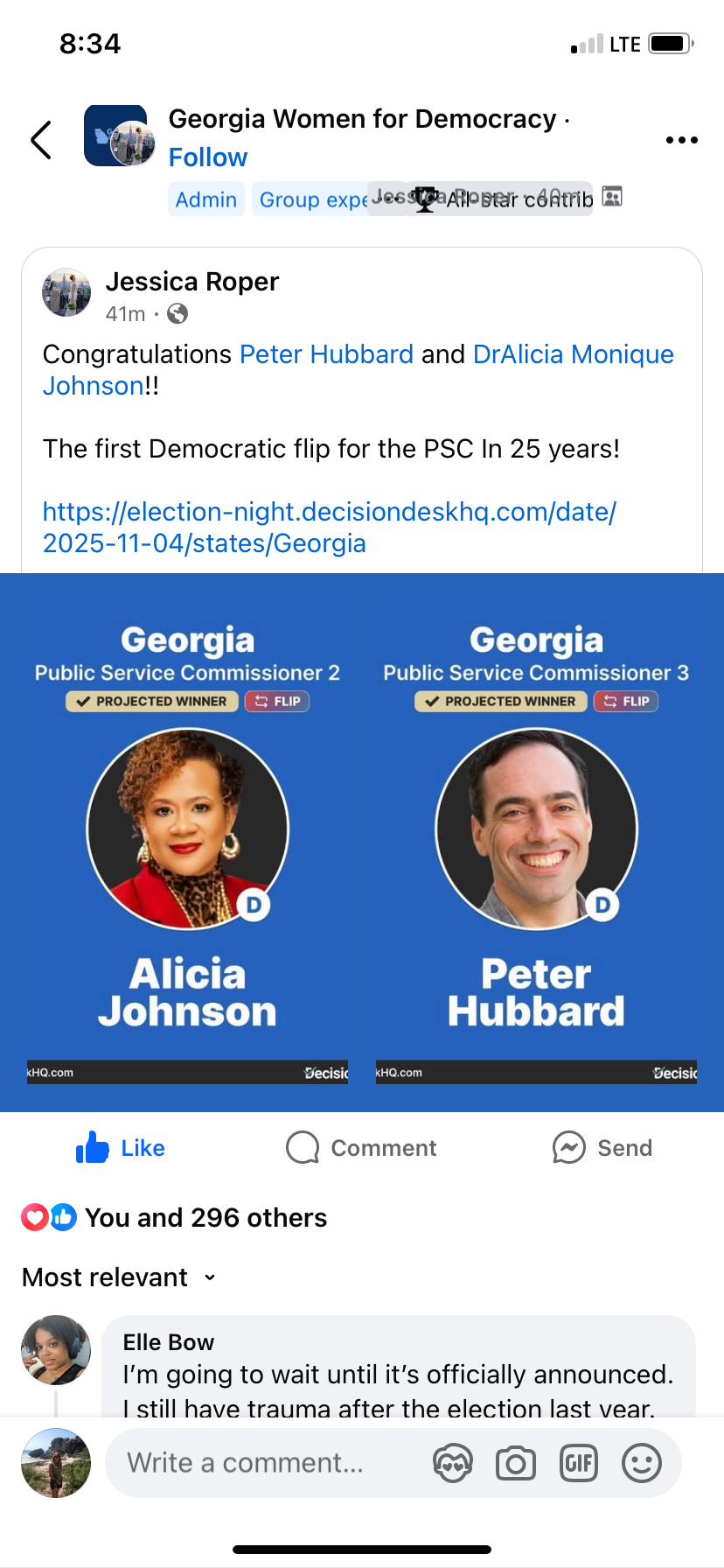Open the emoji picker

[x=641, y=1463]
